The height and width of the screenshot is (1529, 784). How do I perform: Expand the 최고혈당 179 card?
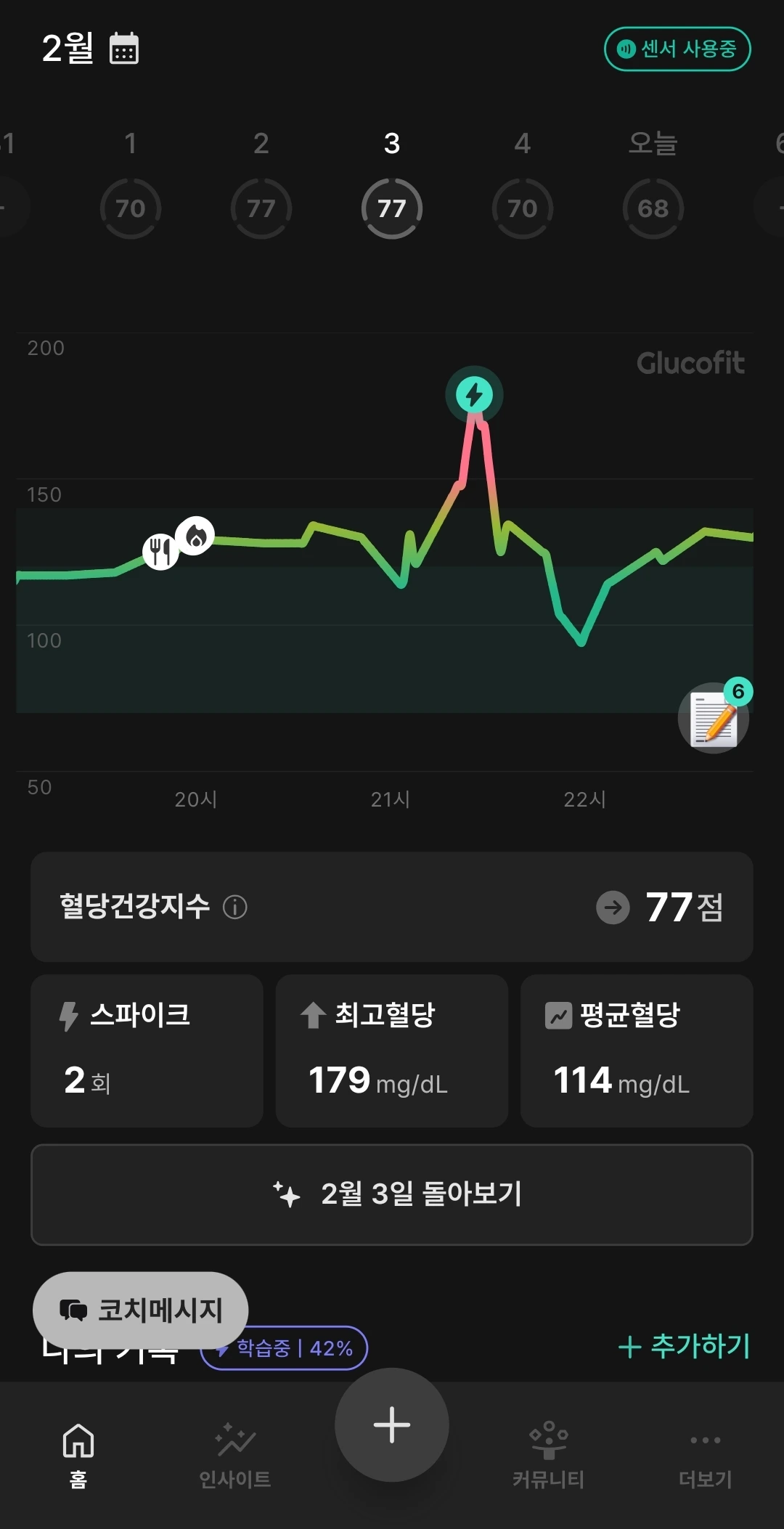pyautogui.click(x=392, y=1051)
